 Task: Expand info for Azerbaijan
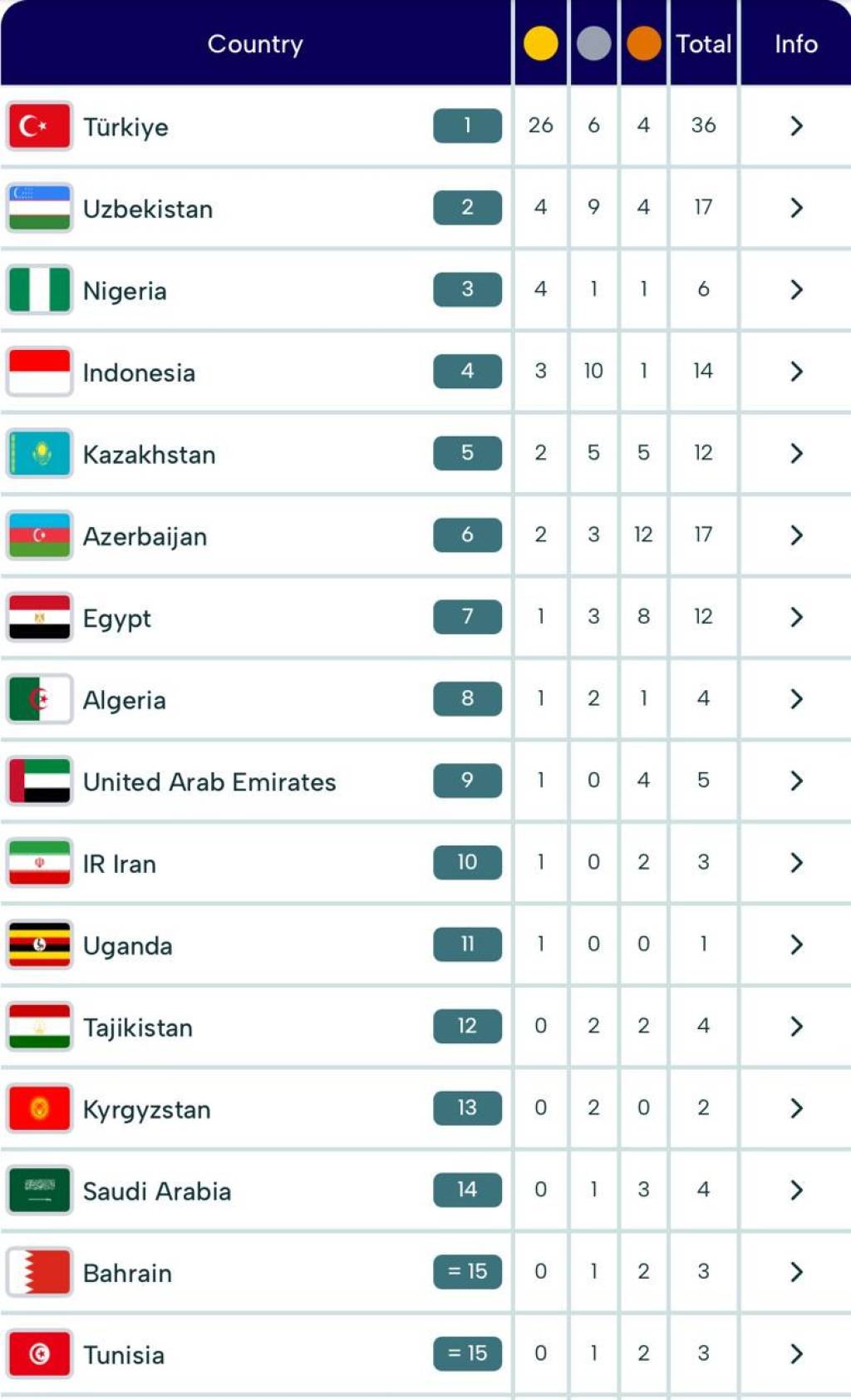coord(796,535)
